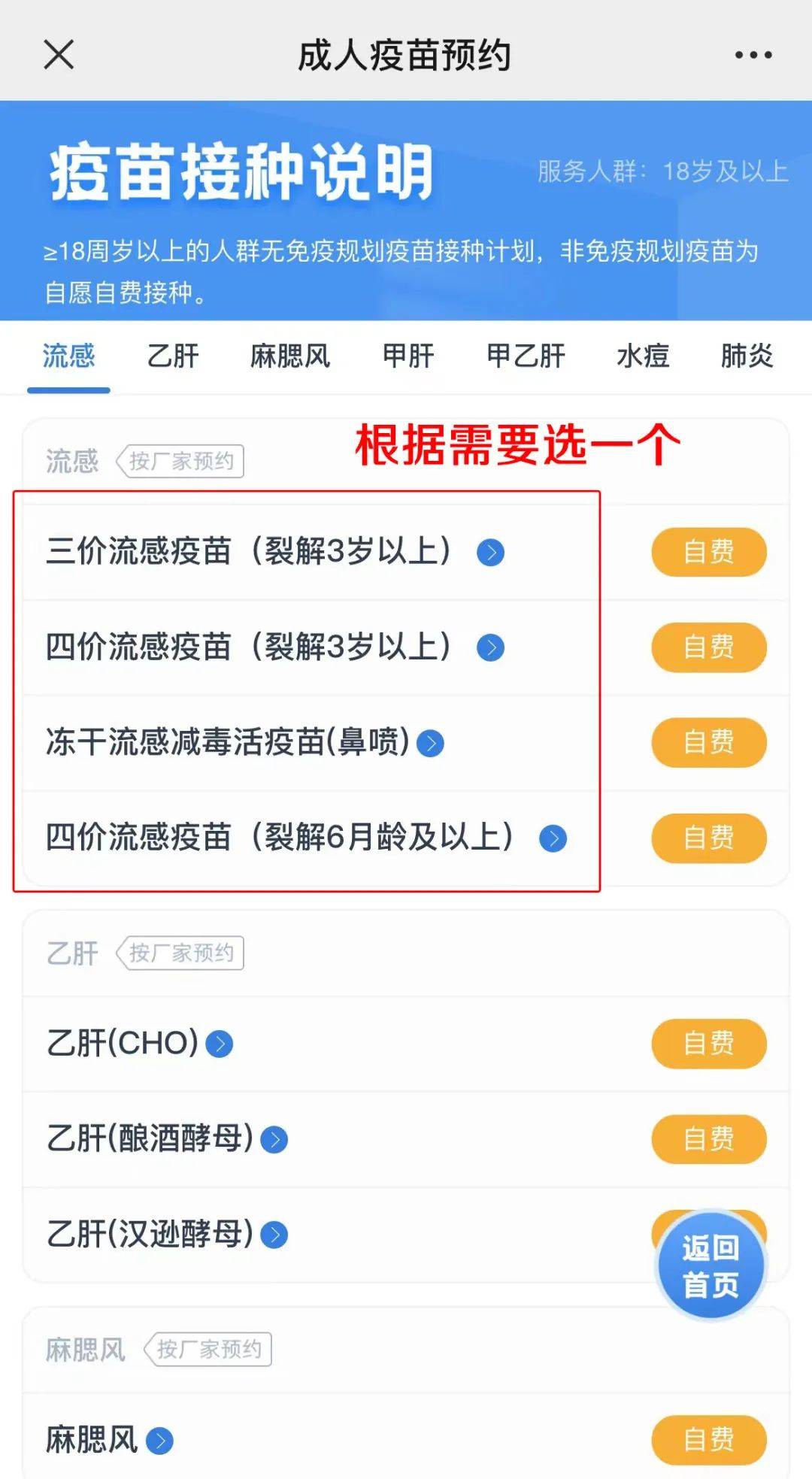Tap 自费 for 乙肝(酿酒酵母)
The height and width of the screenshot is (1479, 812).
[x=709, y=1139]
